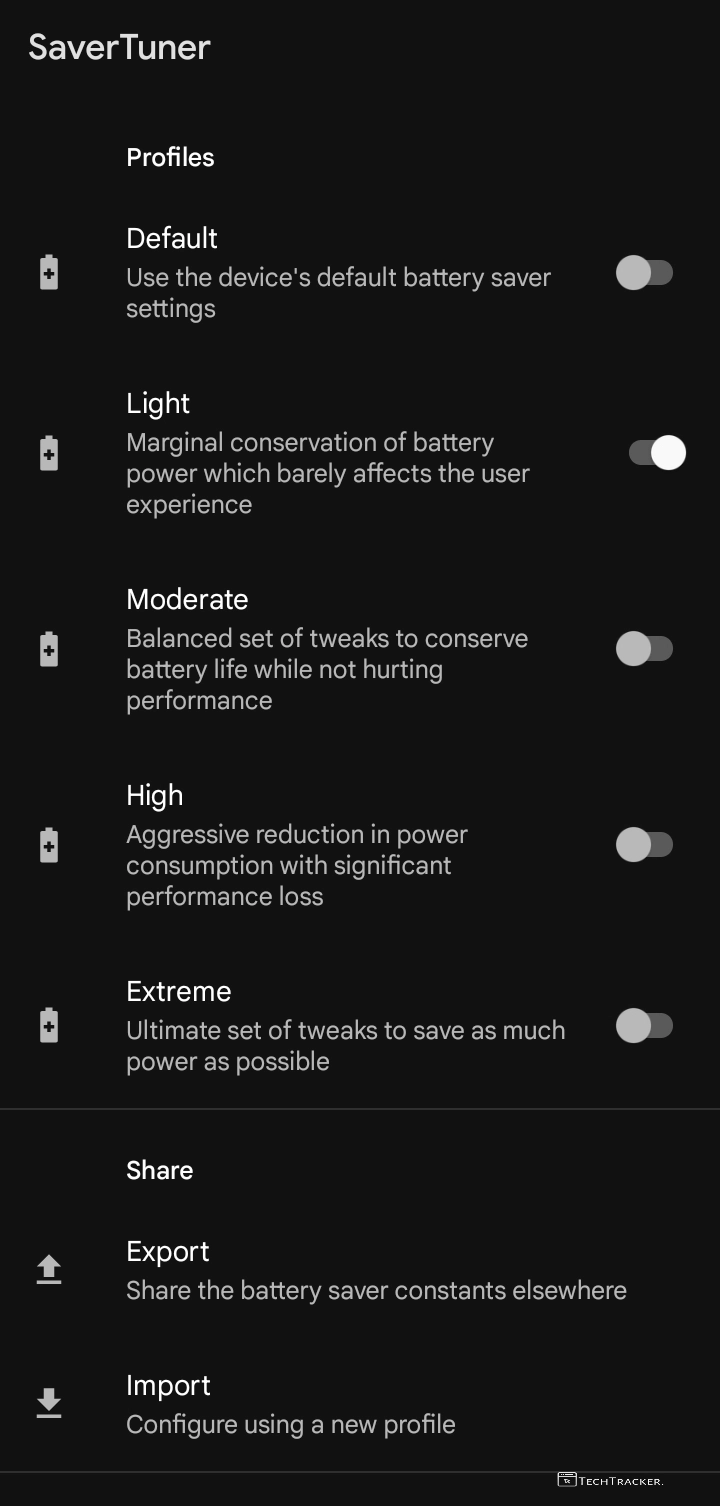The image size is (720, 1506).
Task: Switch on the Moderate profile
Action: pos(644,649)
